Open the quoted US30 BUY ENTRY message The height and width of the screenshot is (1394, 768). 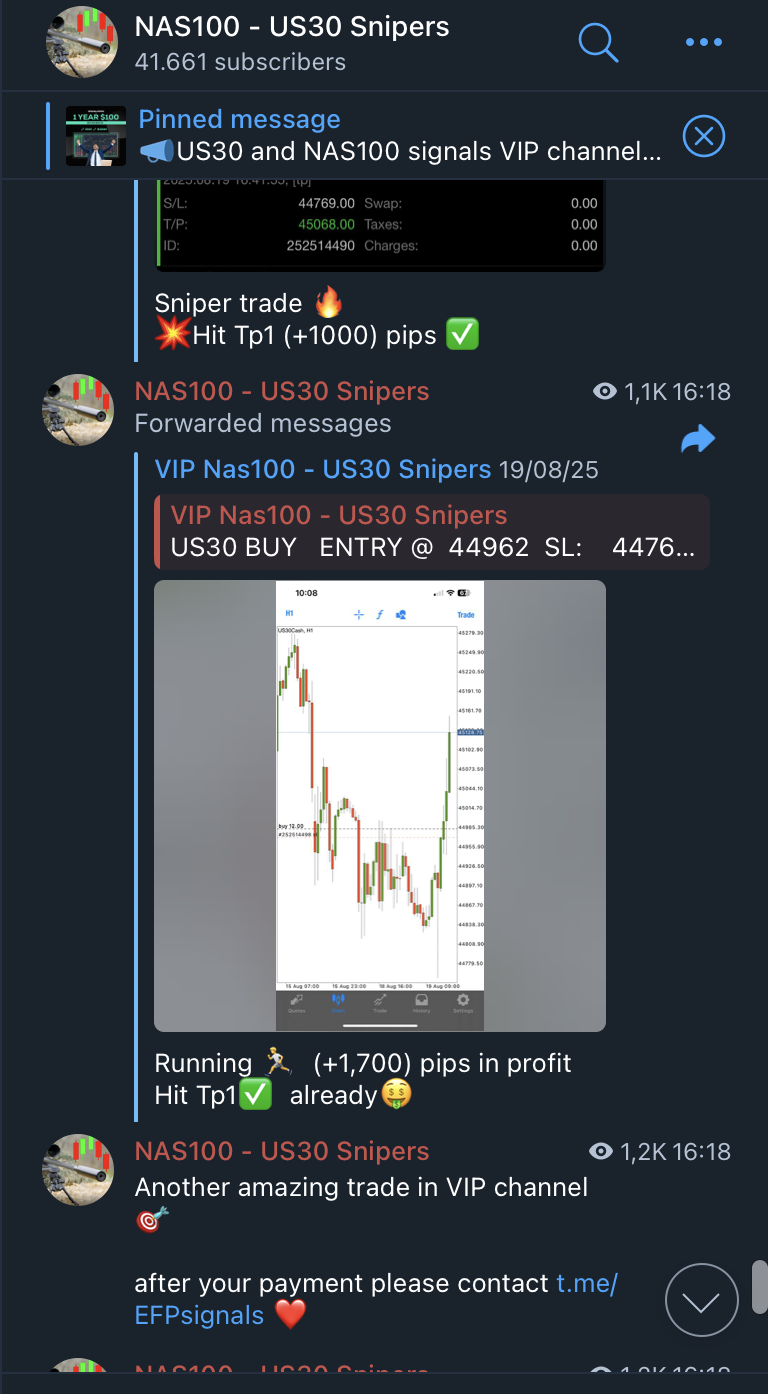(432, 531)
